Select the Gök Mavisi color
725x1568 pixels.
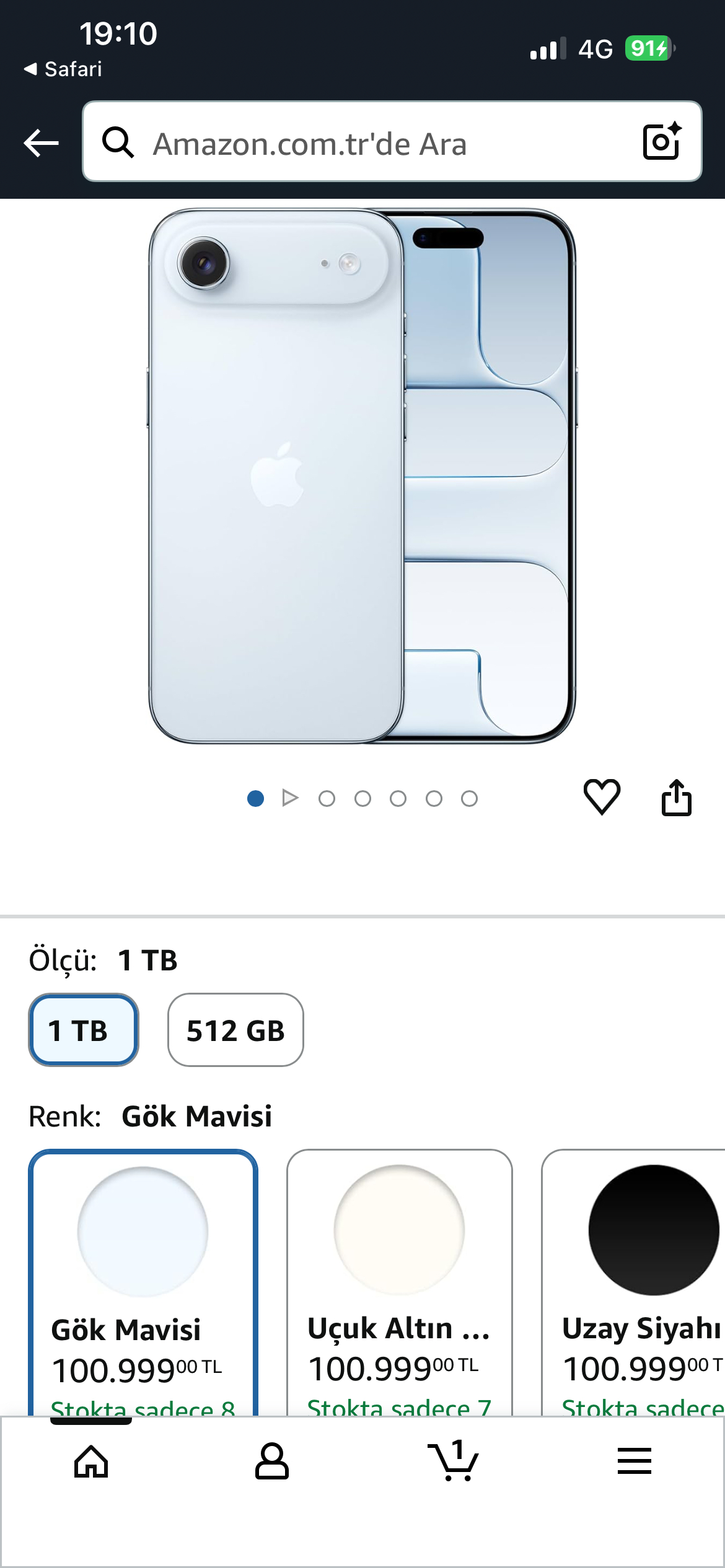(x=143, y=1276)
